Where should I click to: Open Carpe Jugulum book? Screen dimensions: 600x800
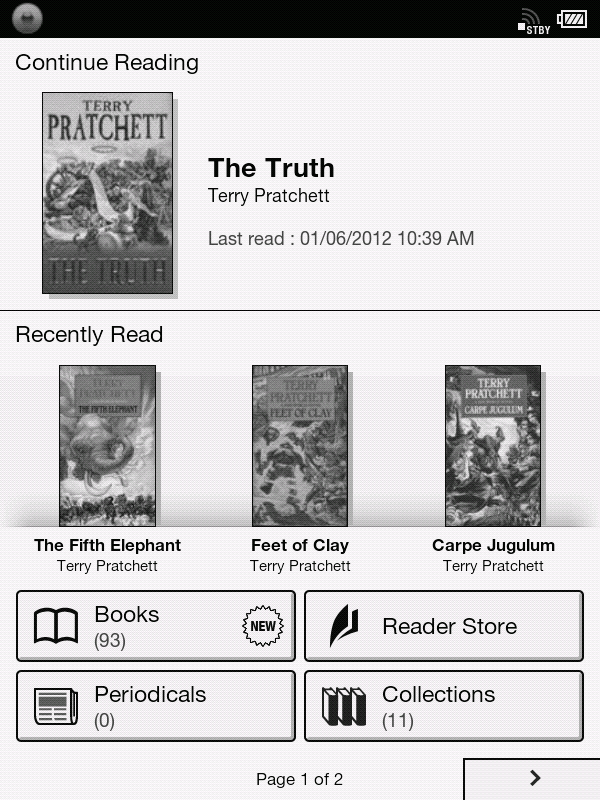493,446
